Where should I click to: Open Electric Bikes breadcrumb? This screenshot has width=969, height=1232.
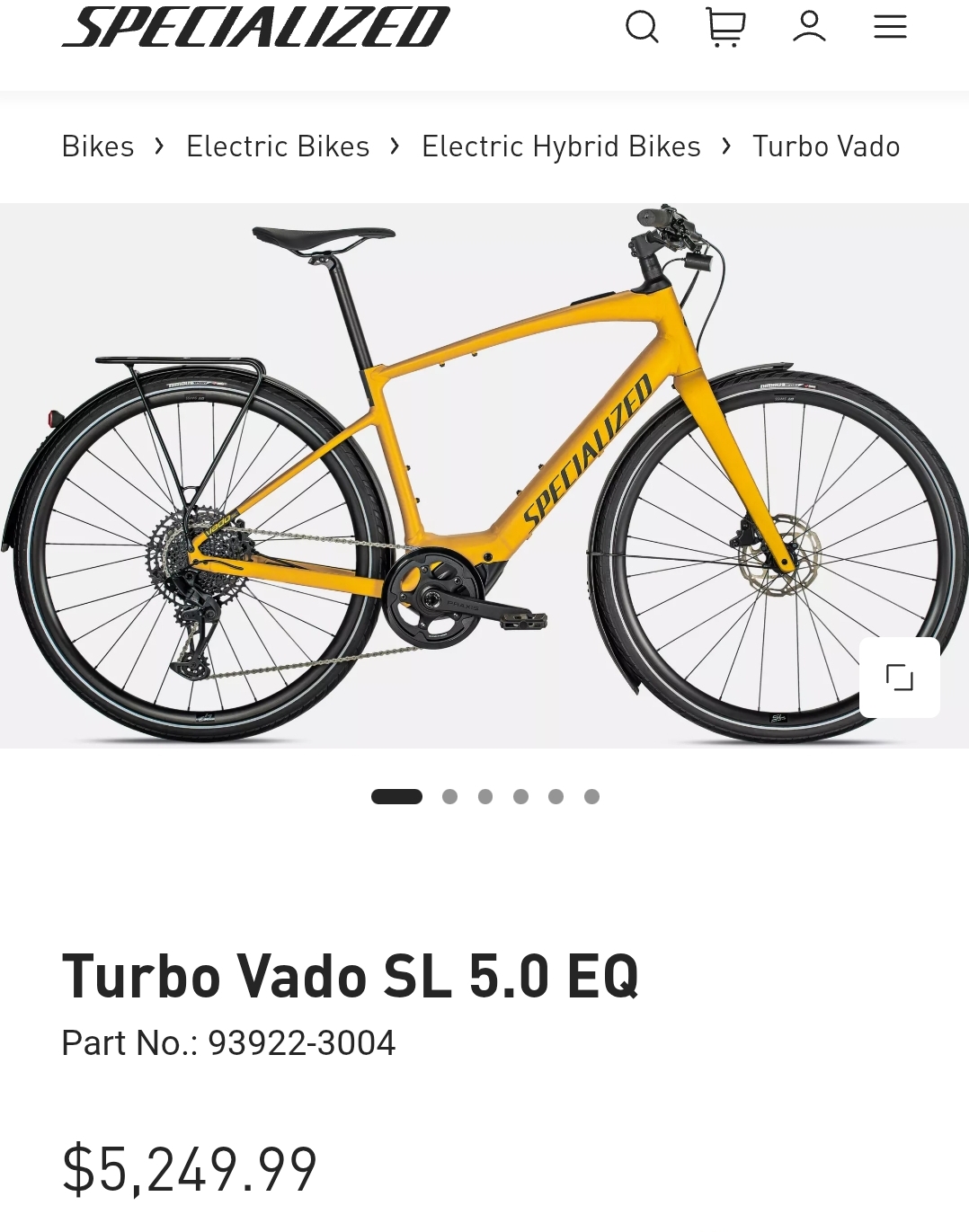[x=278, y=146]
